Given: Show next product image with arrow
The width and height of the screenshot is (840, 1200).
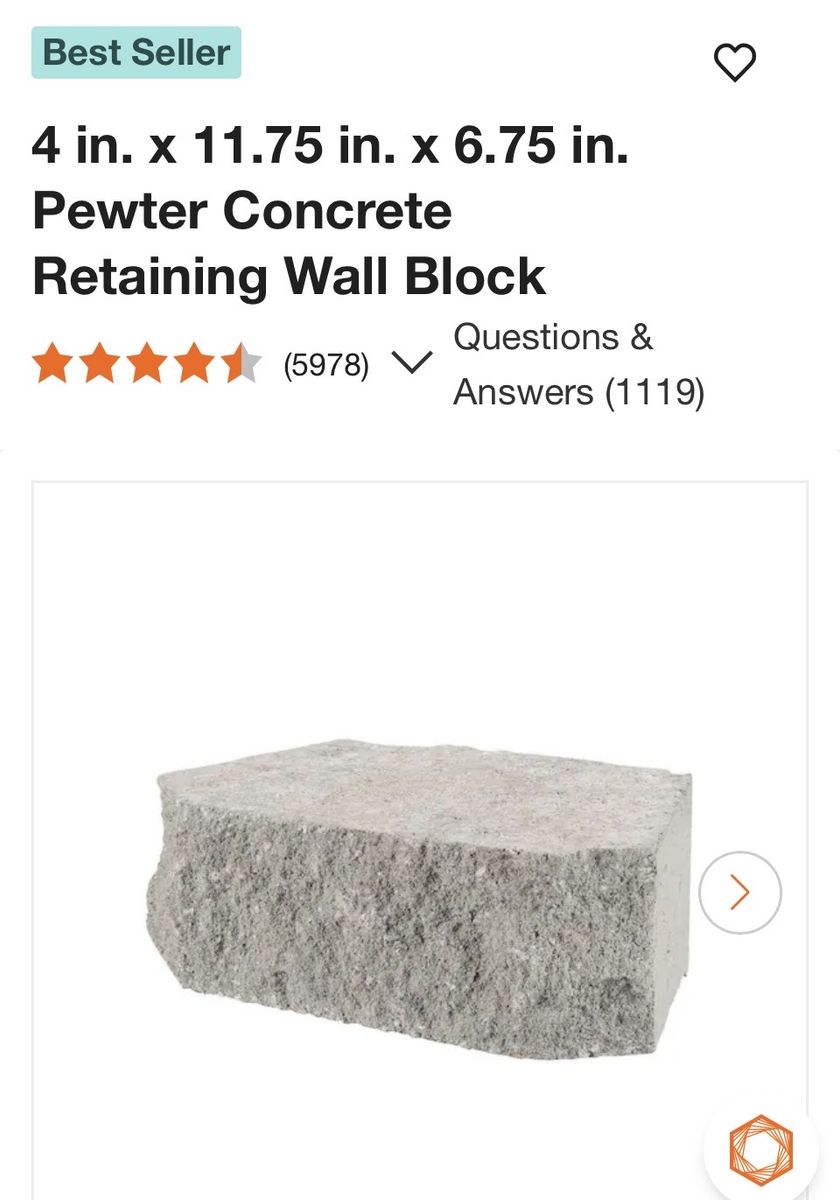Looking at the screenshot, I should 740,892.
